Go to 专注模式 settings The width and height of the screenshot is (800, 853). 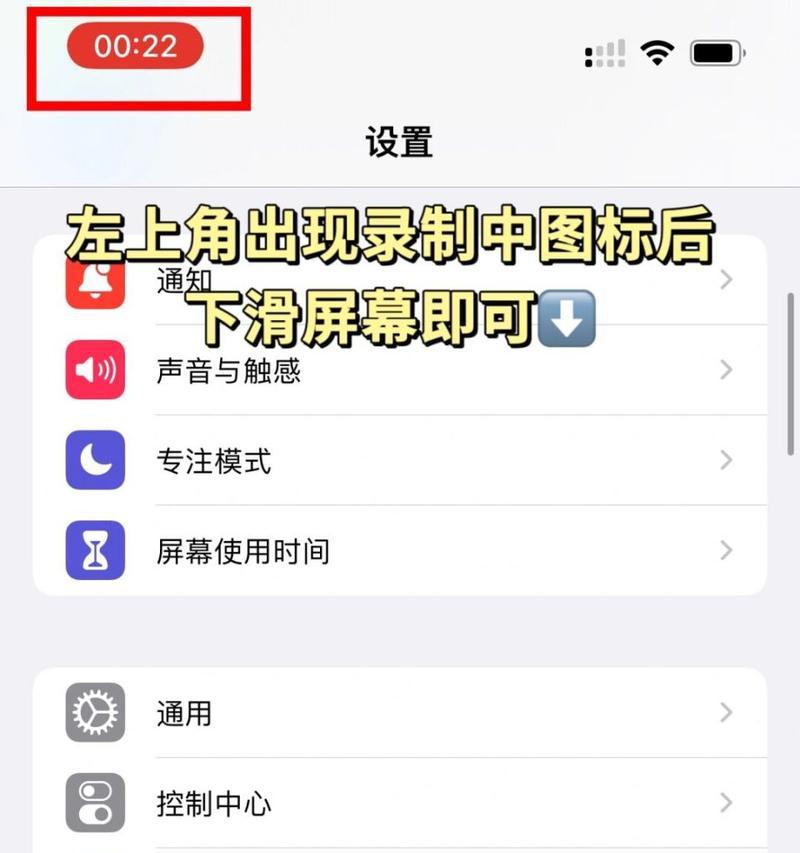[400, 461]
